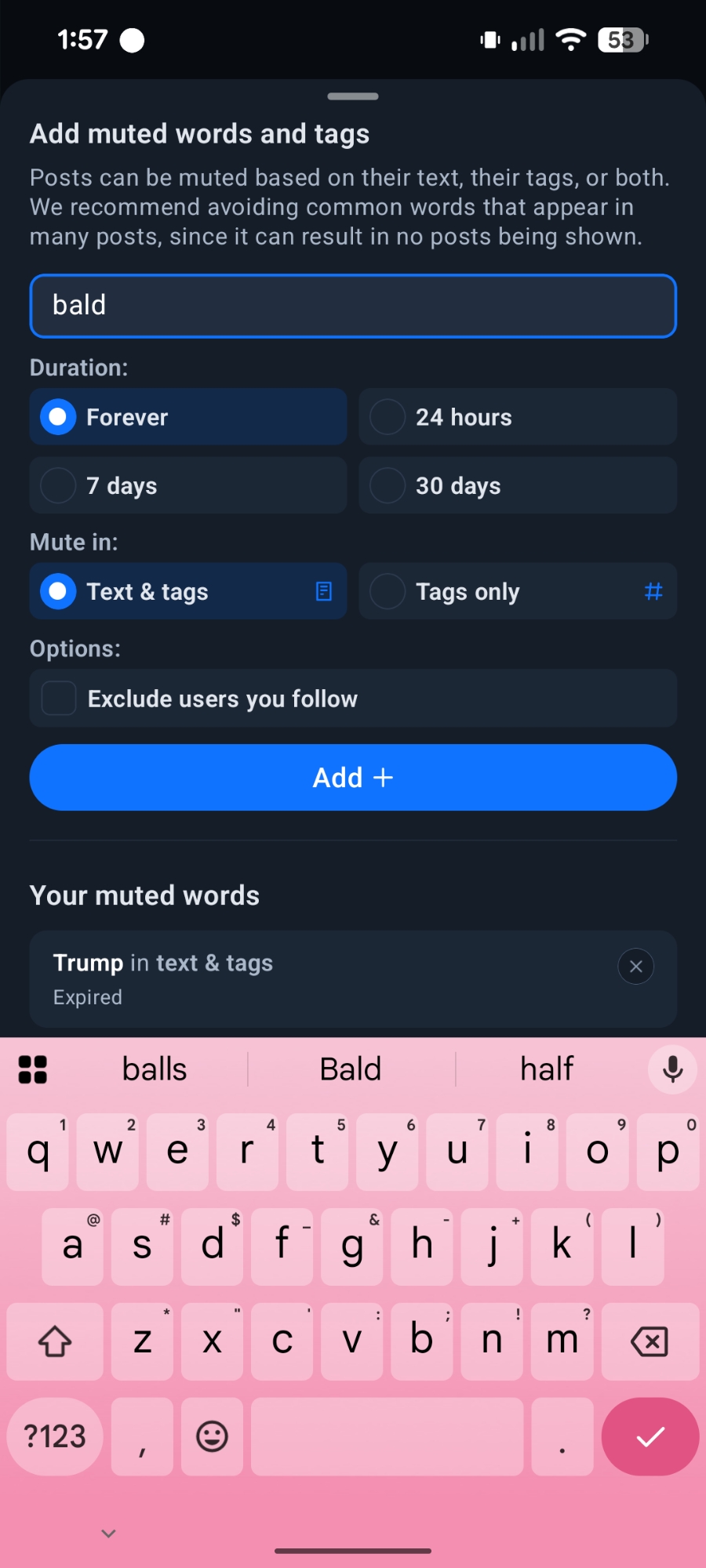The height and width of the screenshot is (1568, 706).
Task: Use the "half" keyboard suggestion
Action: (547, 1069)
